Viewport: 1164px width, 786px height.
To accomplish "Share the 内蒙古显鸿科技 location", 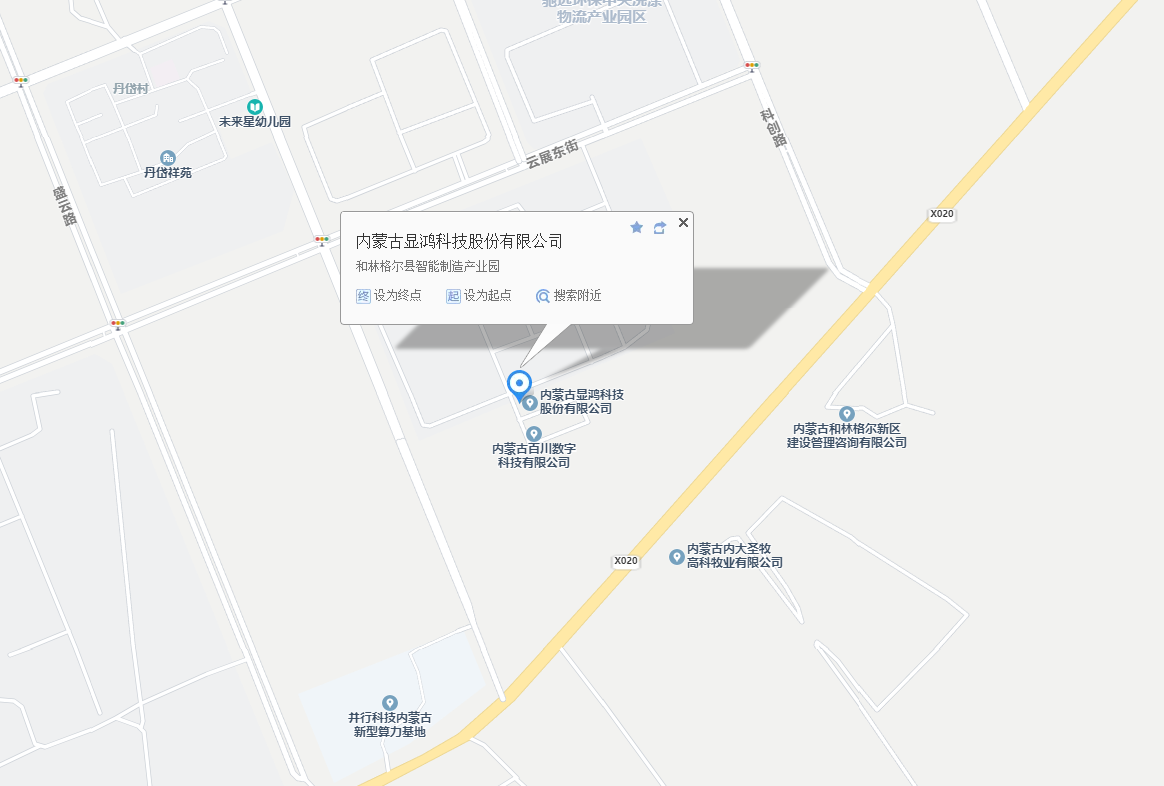I will 660,228.
